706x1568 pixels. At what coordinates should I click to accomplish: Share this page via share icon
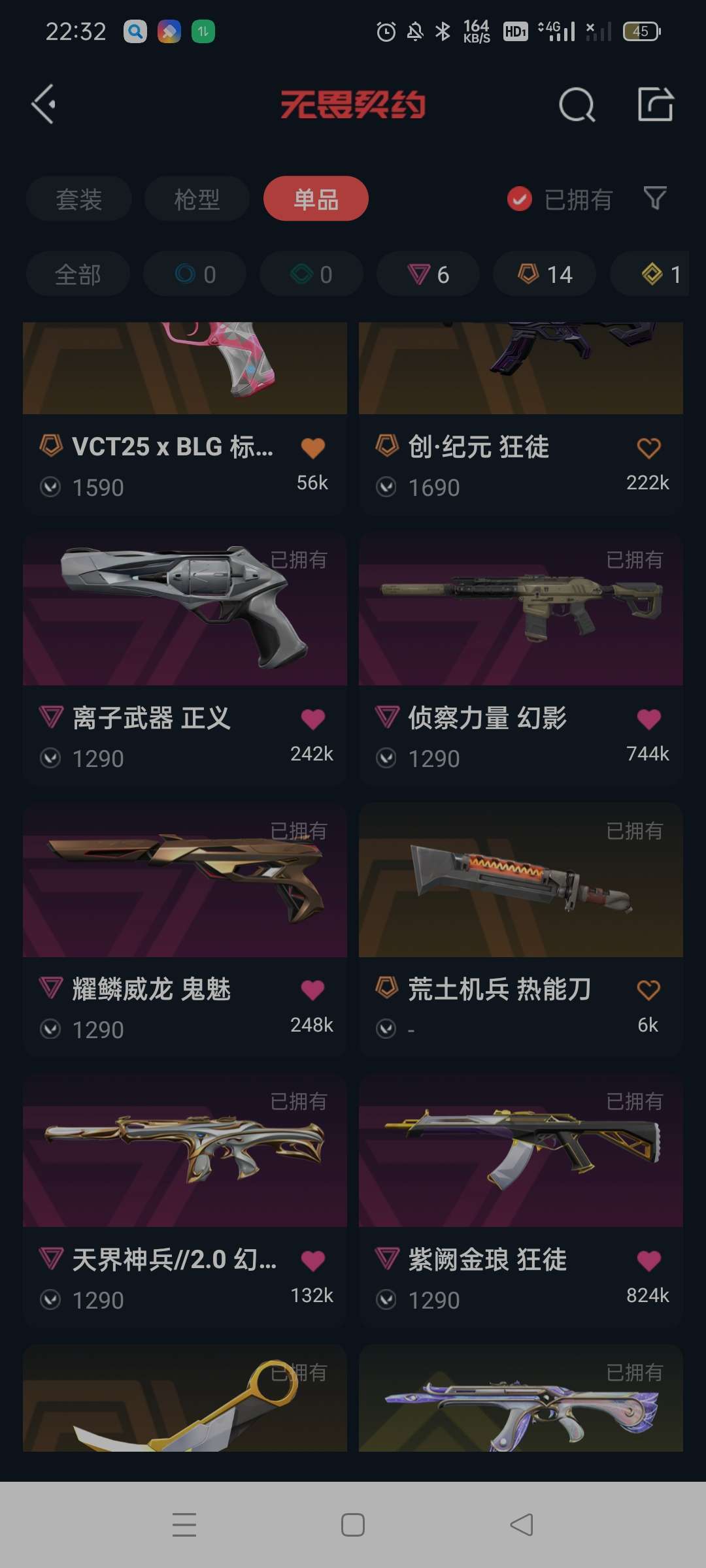point(655,105)
